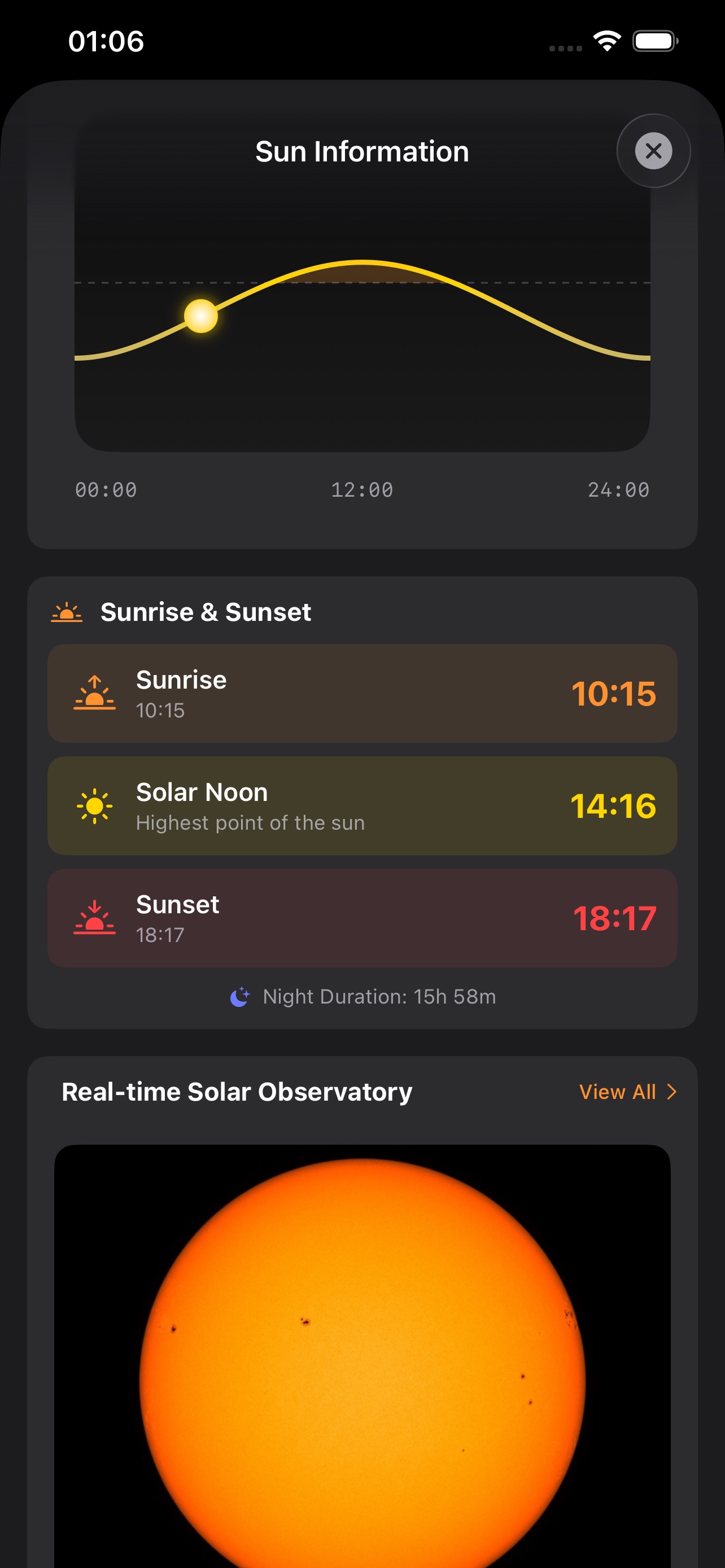Click the glowing sun marker on the curve
This screenshot has width=725, height=1568.
coord(201,316)
